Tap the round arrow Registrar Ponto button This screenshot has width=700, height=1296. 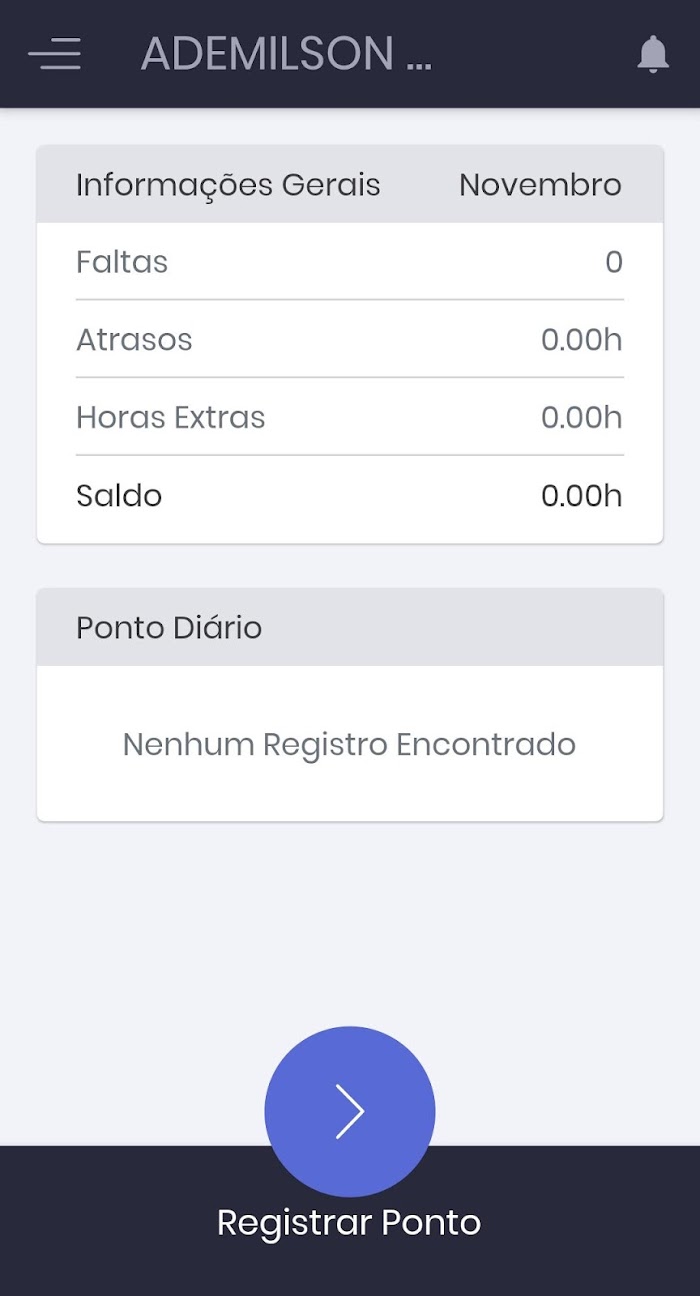pyautogui.click(x=350, y=1111)
